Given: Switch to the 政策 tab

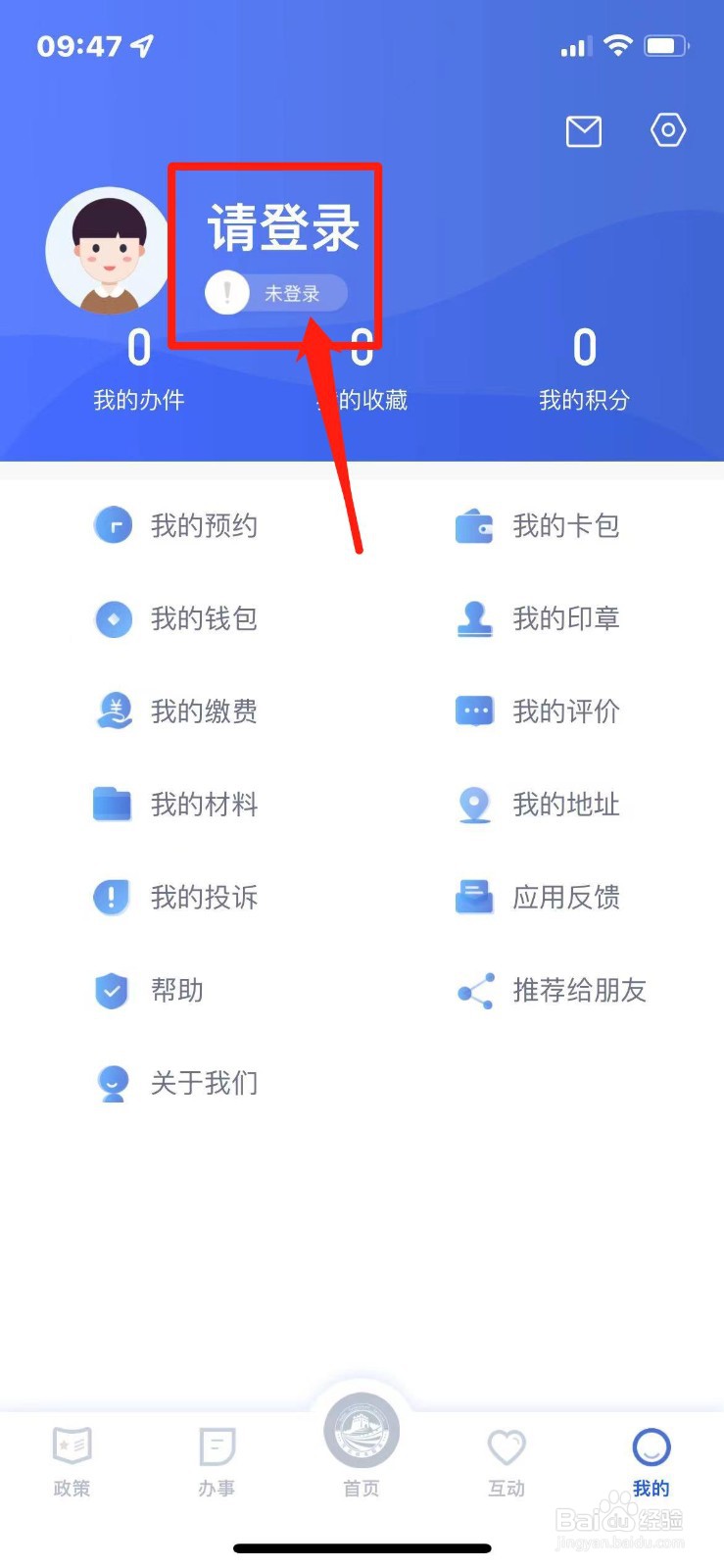Looking at the screenshot, I should pyautogui.click(x=72, y=1460).
